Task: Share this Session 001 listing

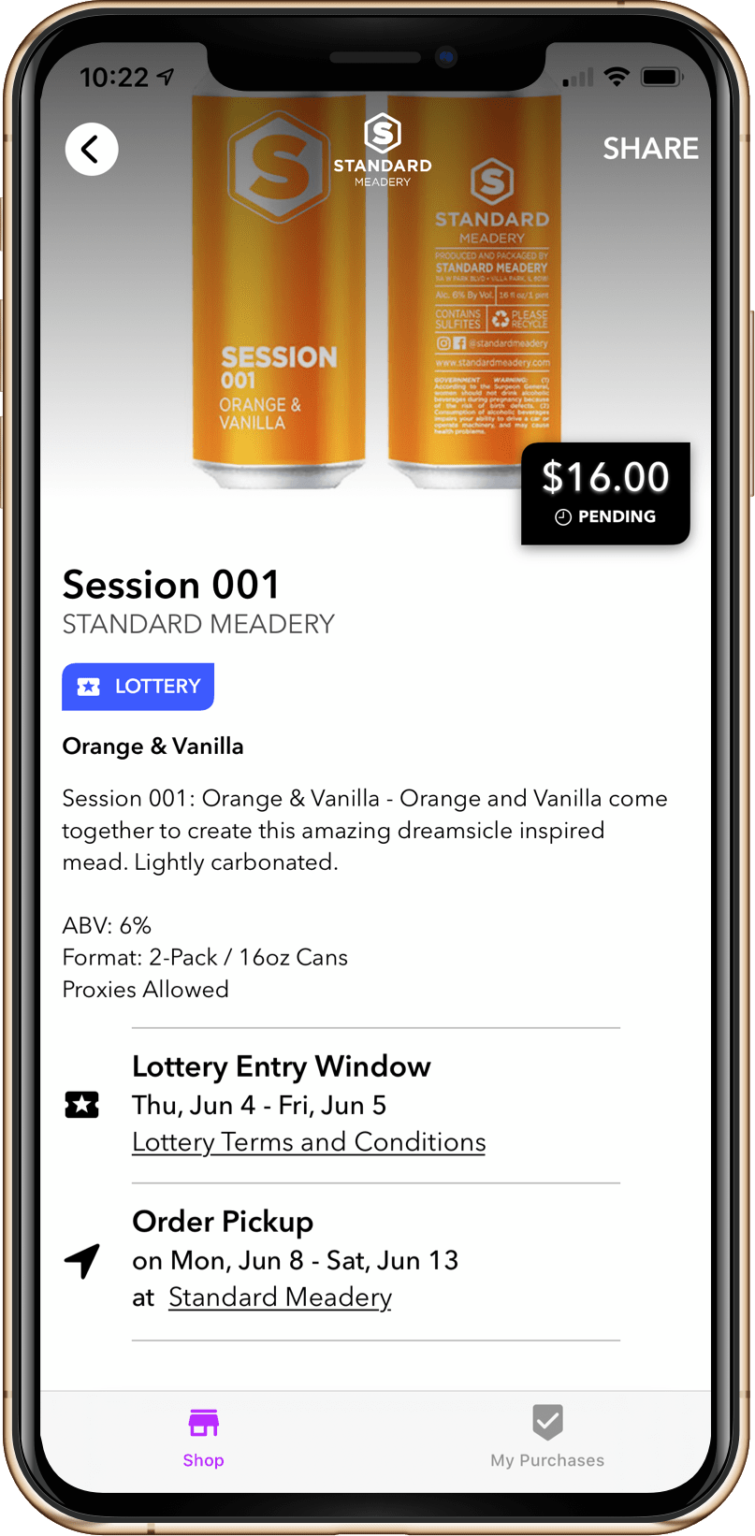Action: coord(650,148)
